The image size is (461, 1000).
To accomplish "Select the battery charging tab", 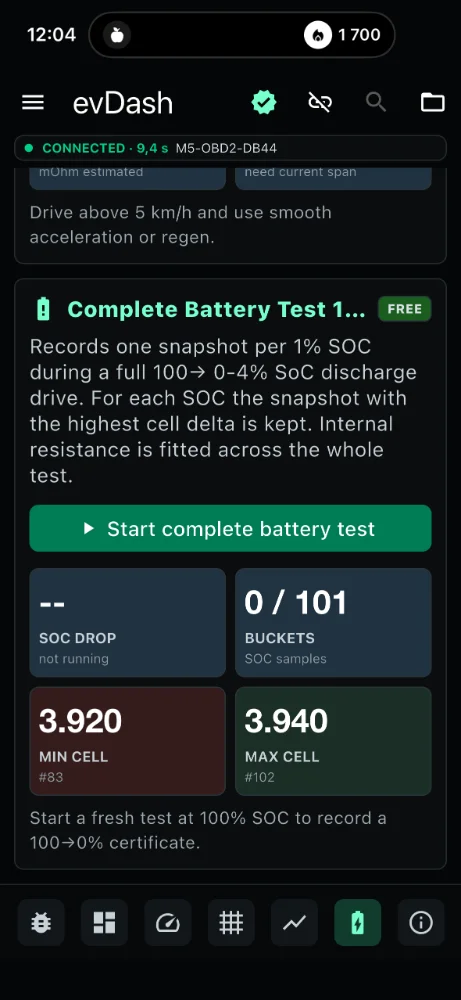I will pyautogui.click(x=358, y=922).
